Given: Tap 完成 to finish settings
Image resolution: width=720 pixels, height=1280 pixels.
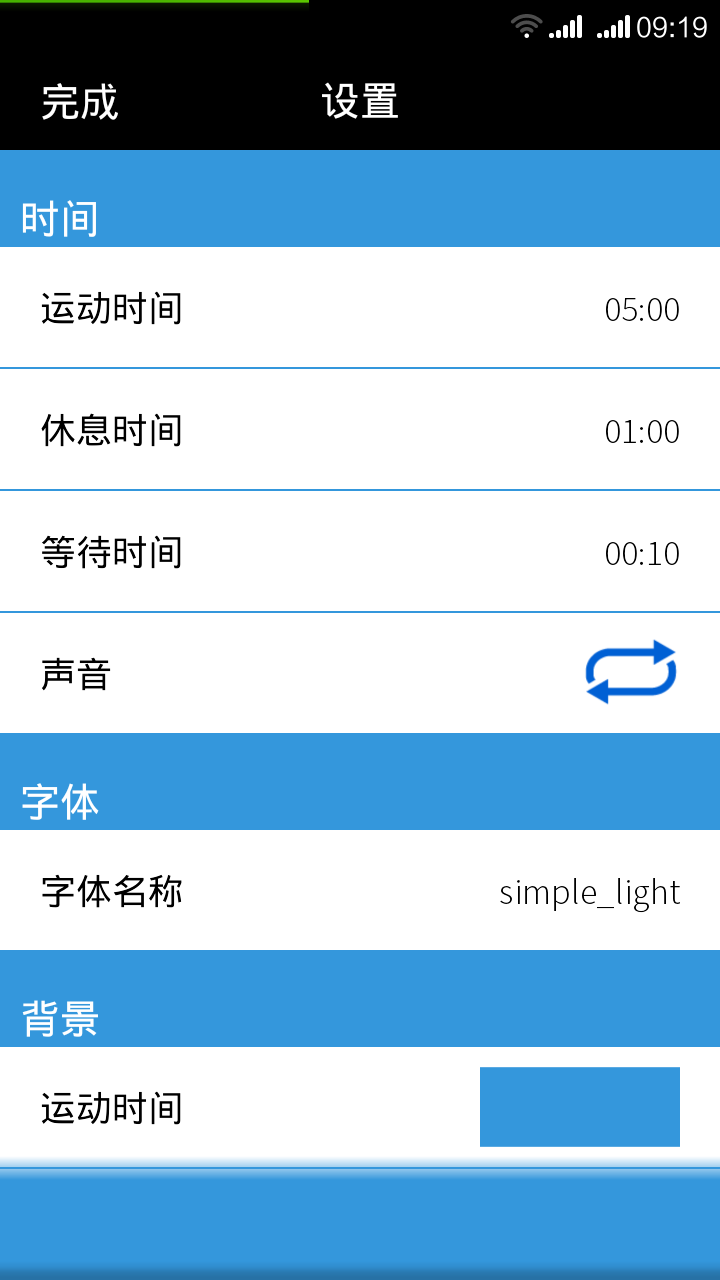Looking at the screenshot, I should tap(80, 102).
